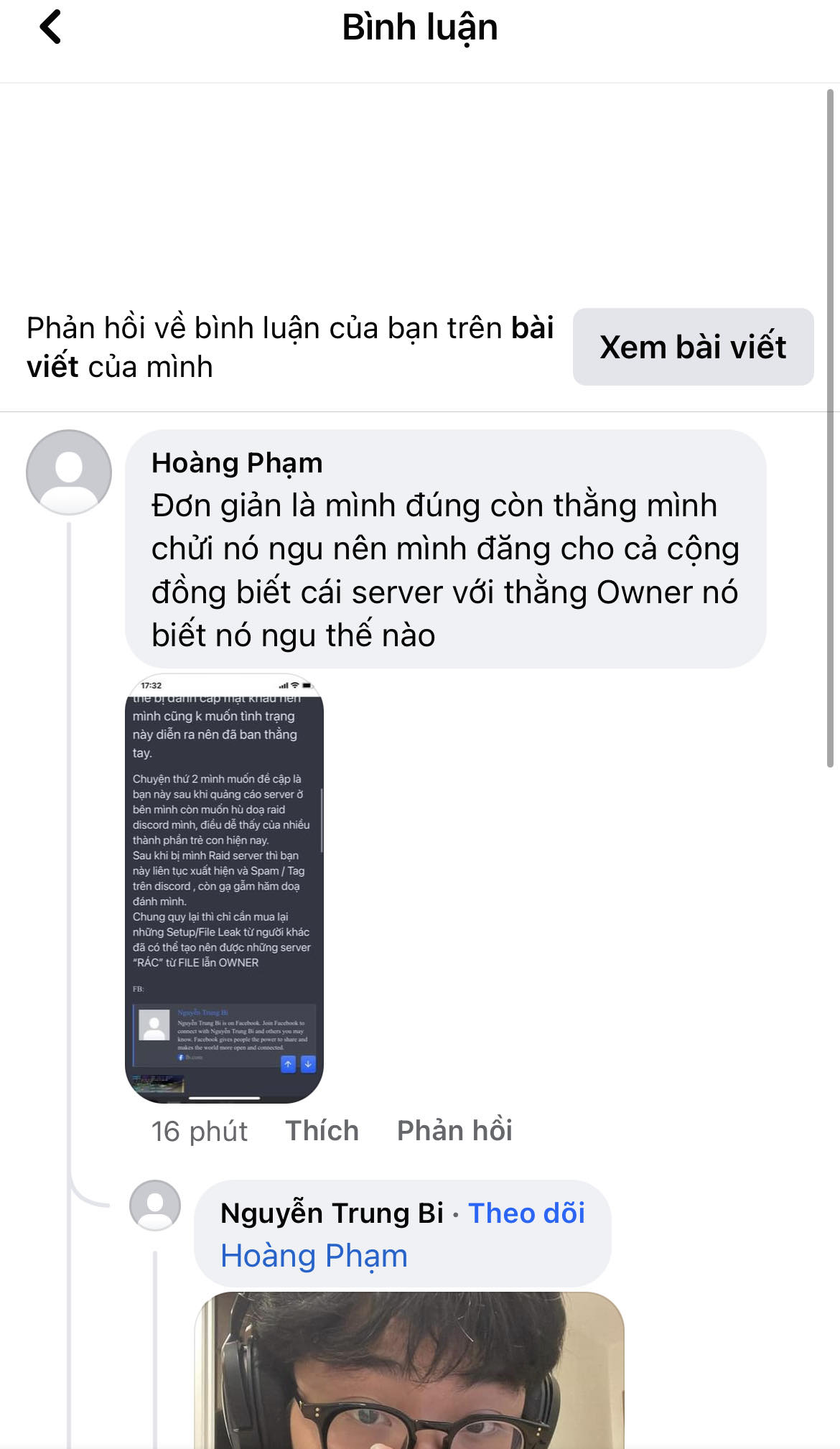Open the screenshot attached to Hoàng Phạm's comment
This screenshot has width=840, height=1449.
[224, 887]
